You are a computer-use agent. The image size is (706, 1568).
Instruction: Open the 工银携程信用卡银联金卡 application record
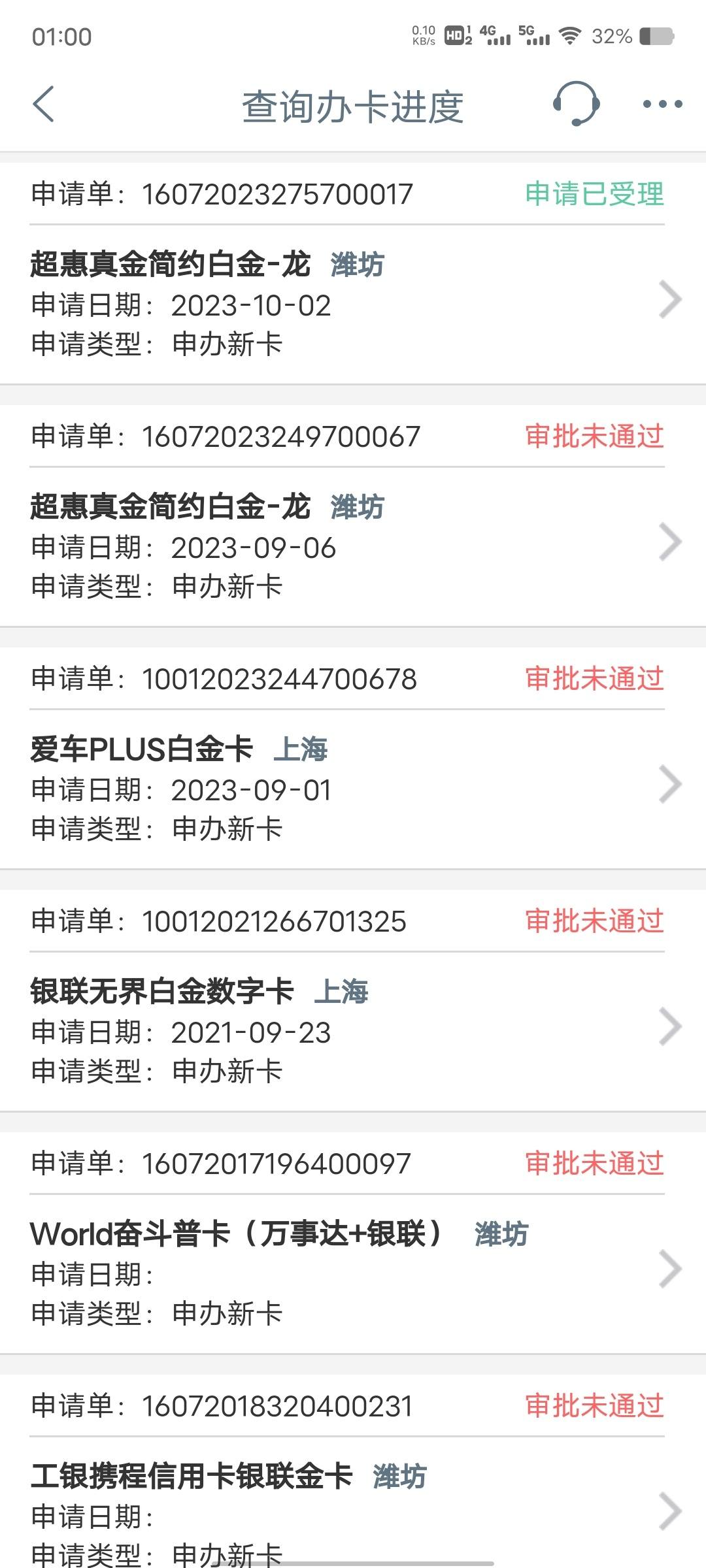pos(353,1471)
